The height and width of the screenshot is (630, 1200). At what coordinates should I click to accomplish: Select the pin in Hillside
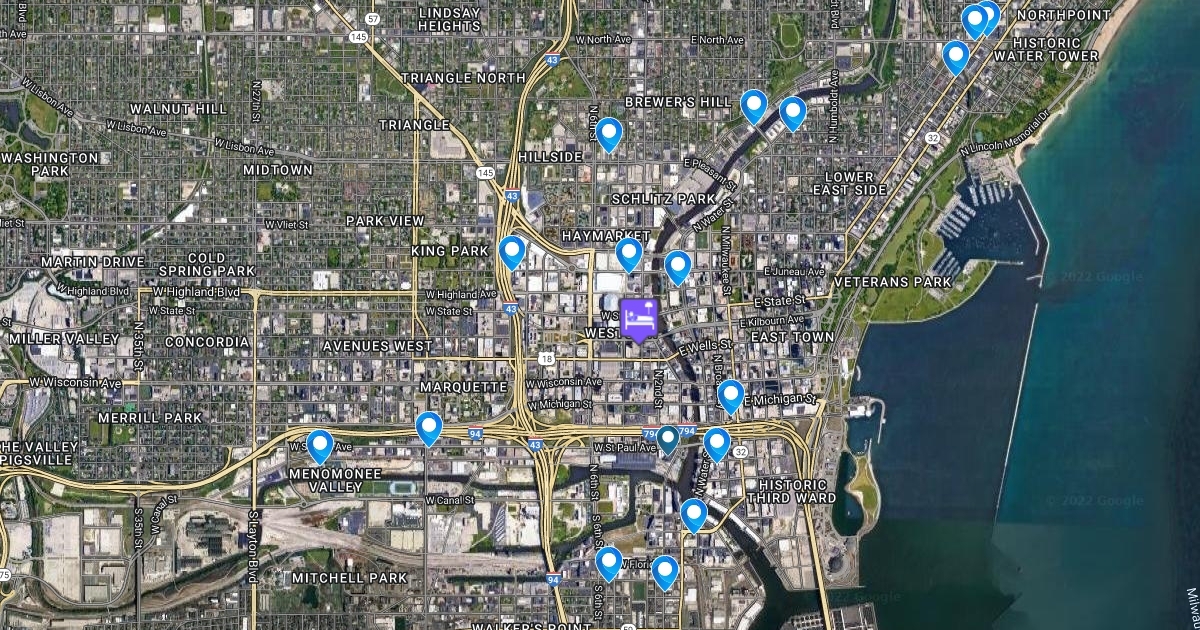(608, 133)
